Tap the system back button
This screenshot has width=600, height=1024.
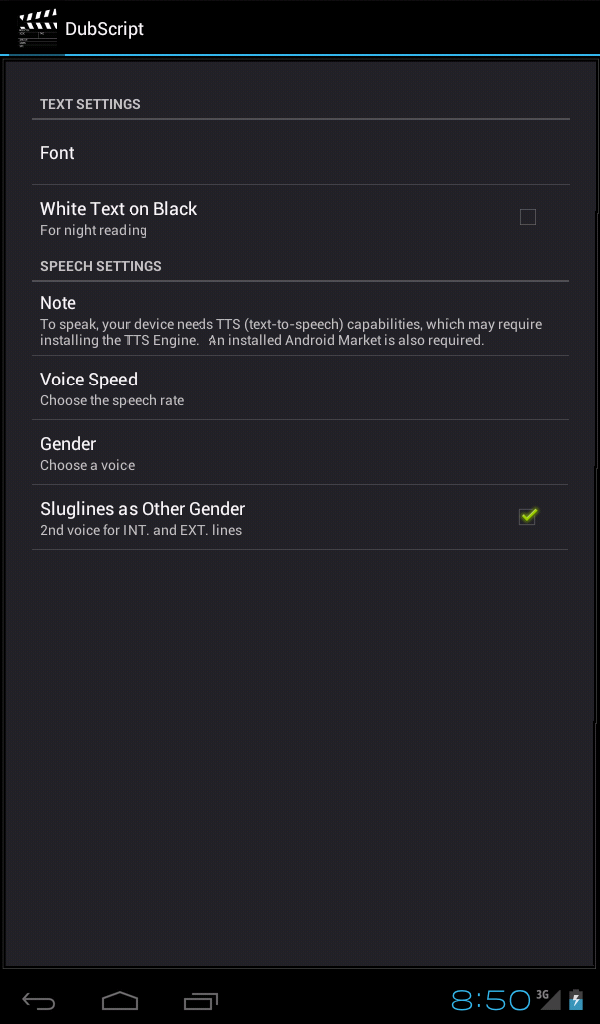point(39,1000)
